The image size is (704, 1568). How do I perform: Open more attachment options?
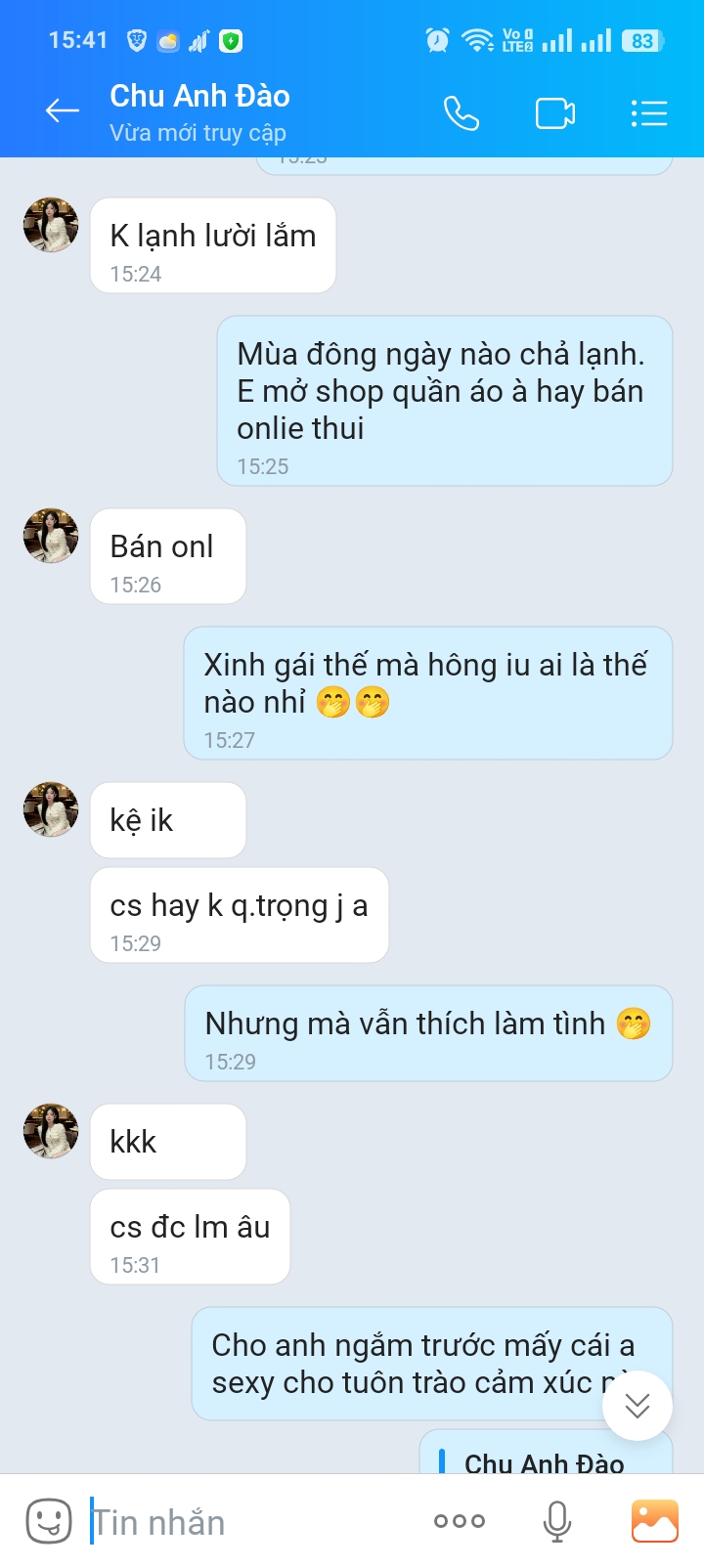(x=459, y=1521)
